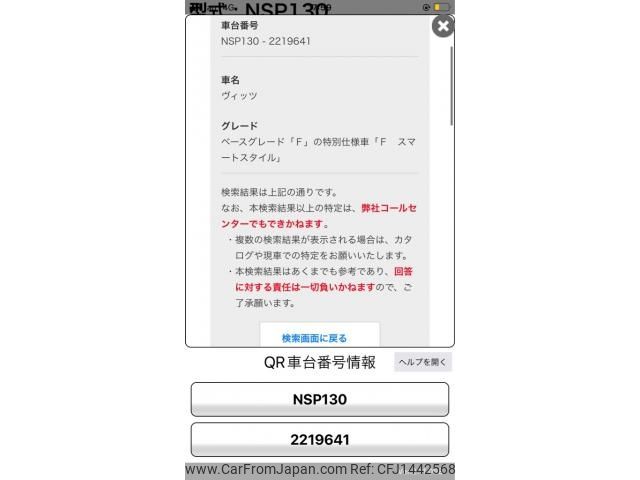The image size is (640, 480).
Task: Tap 検索画面に戻る to return to search
Action: 319,337
